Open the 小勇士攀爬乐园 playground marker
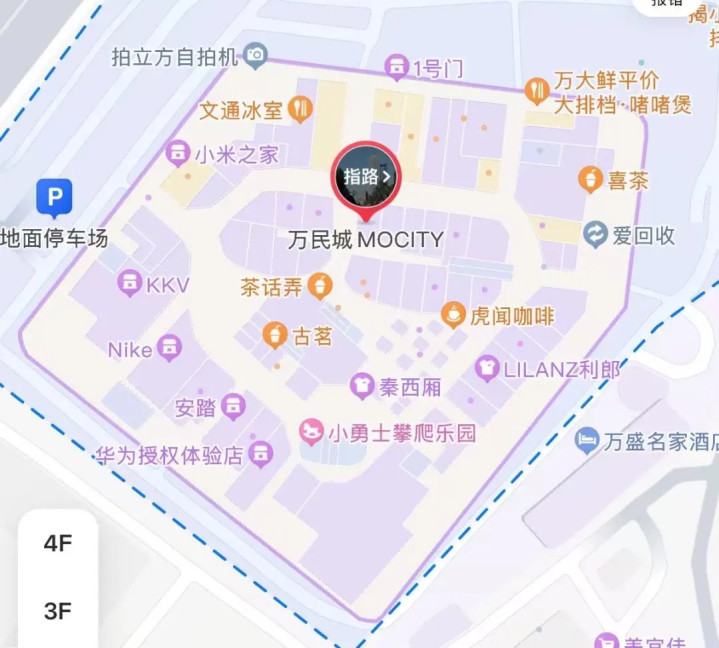The height and width of the screenshot is (648, 719). coord(312,432)
